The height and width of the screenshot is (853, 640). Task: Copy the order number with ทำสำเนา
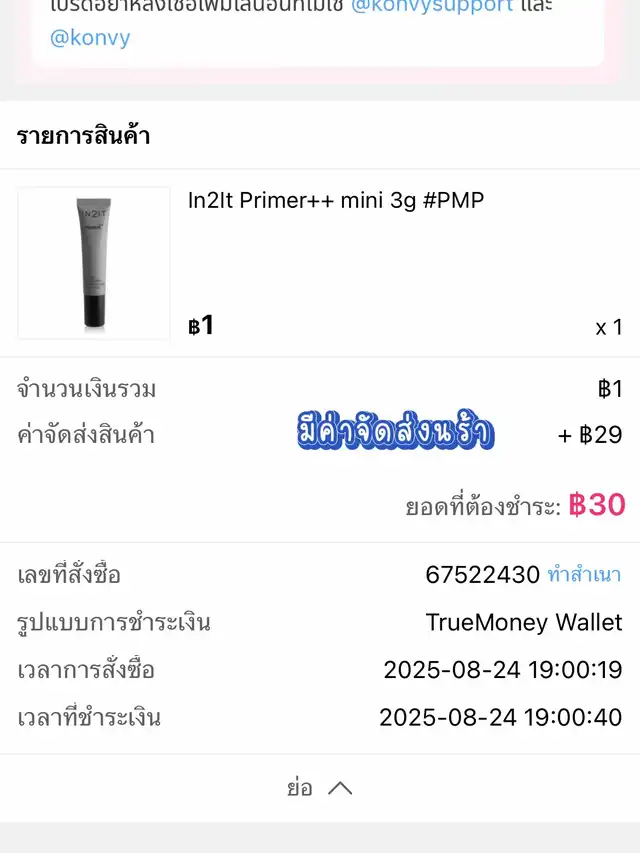(584, 575)
